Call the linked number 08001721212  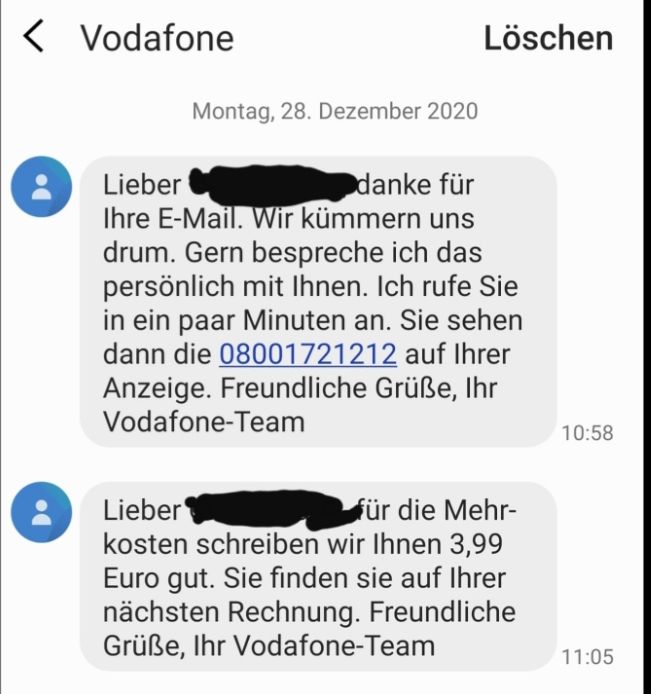(308, 354)
